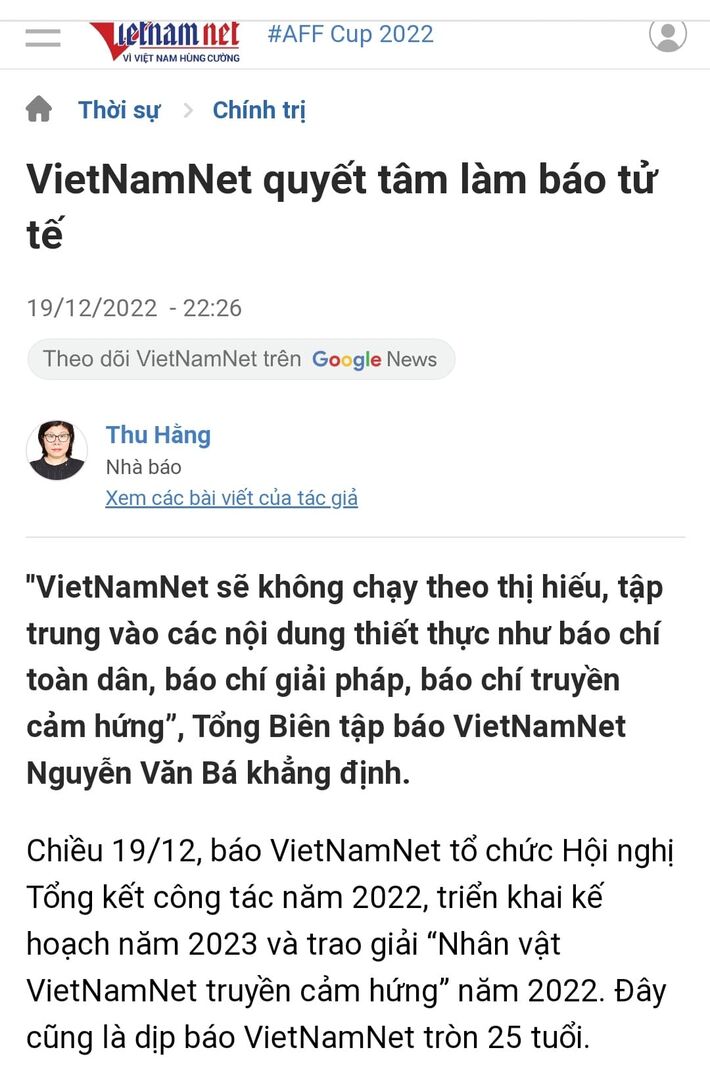This screenshot has width=710, height=1079.
Task: Open the Chính trị category
Action: click(x=259, y=110)
